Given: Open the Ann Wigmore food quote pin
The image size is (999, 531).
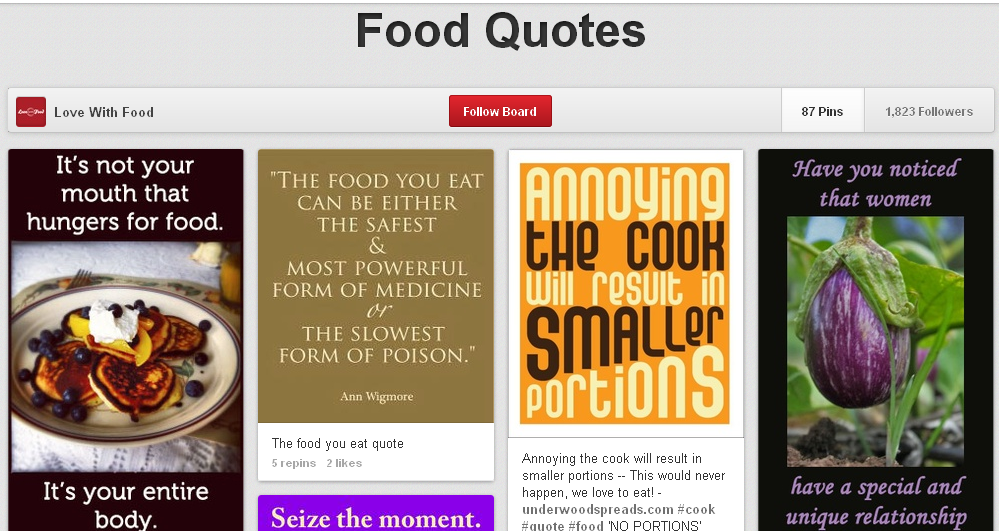Looking at the screenshot, I should pos(376,286).
